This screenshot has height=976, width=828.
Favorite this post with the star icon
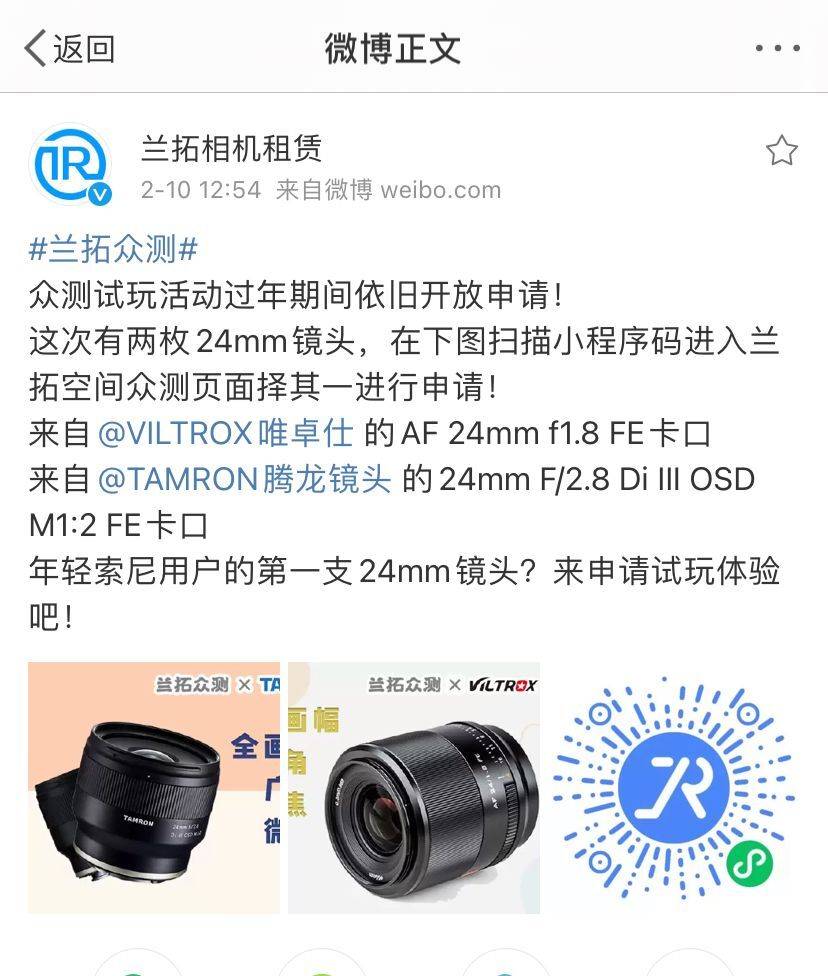tap(781, 151)
